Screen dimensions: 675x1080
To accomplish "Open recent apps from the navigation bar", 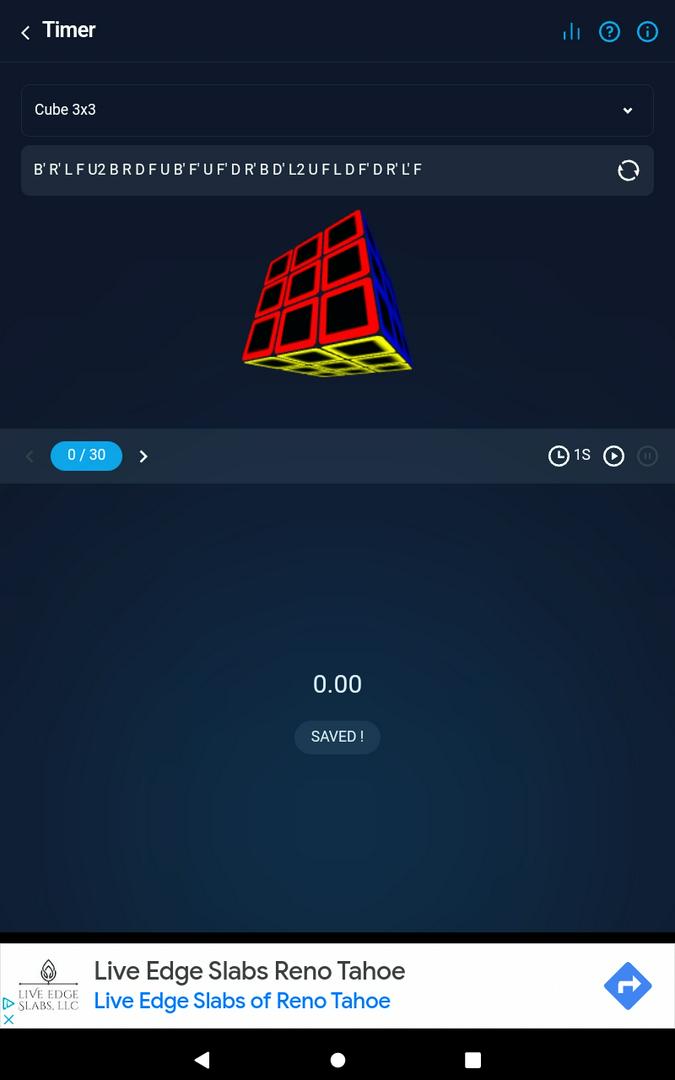I will point(473,1059).
